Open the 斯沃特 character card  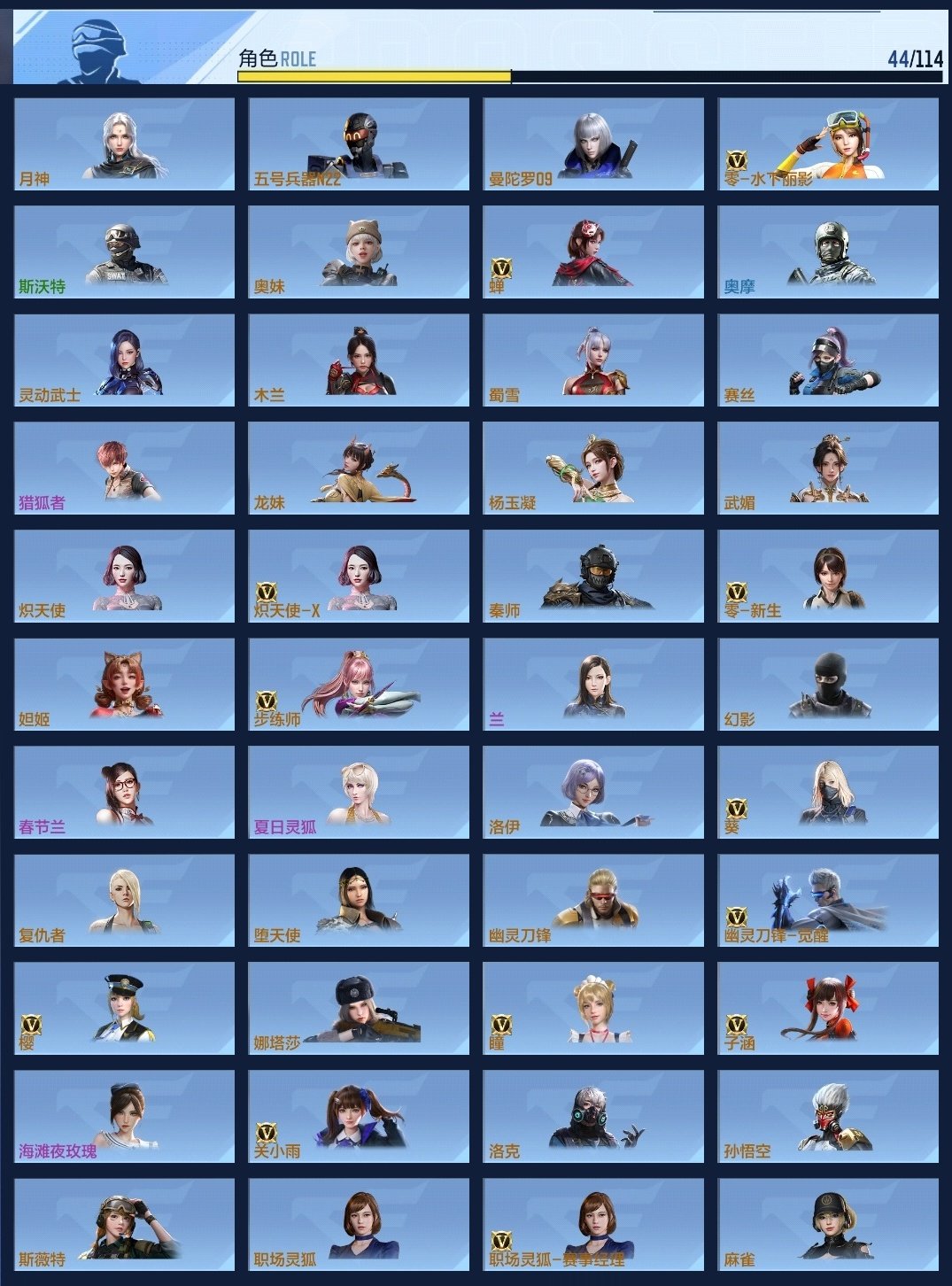click(x=124, y=252)
